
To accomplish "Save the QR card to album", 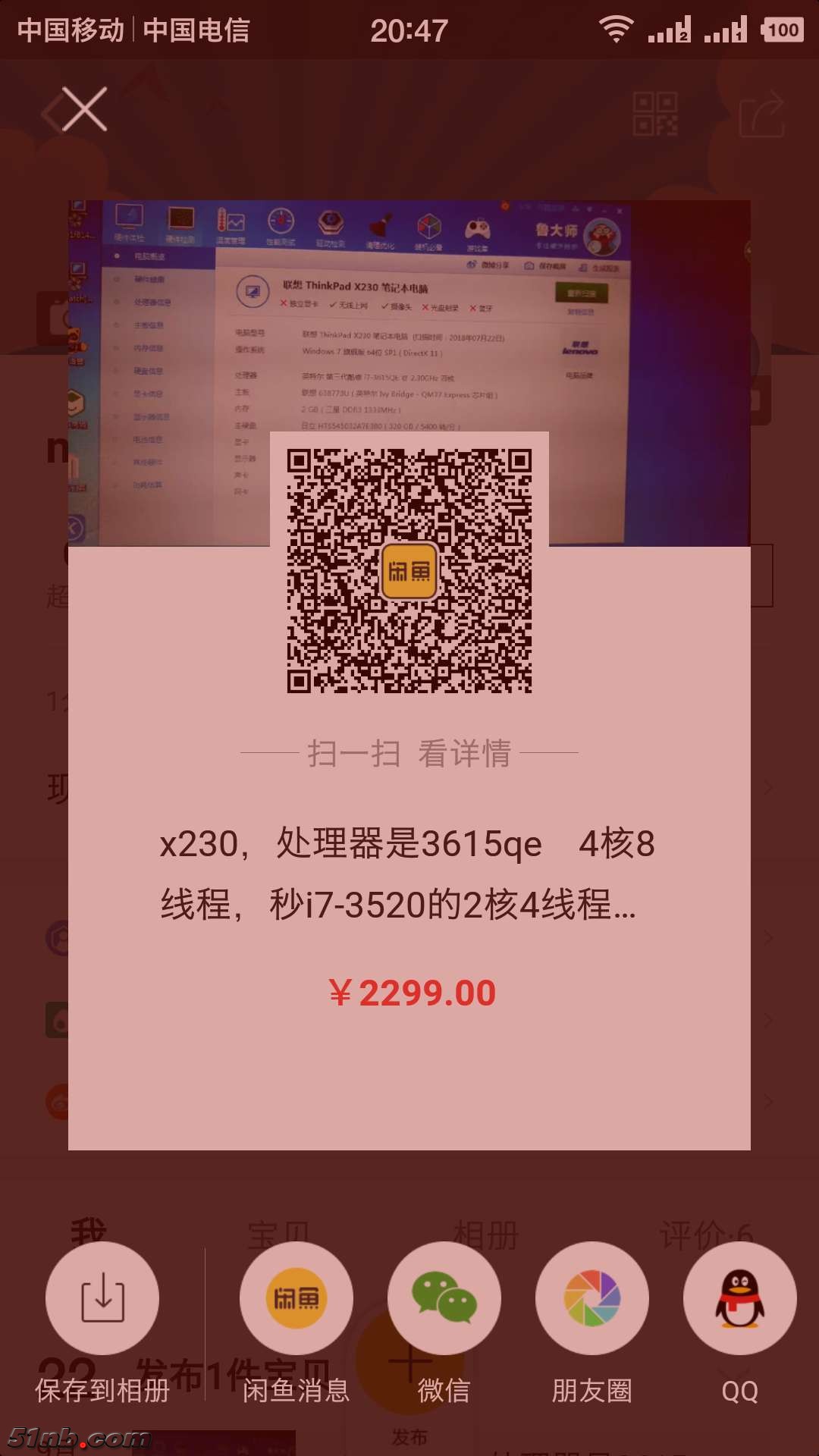I will click(x=102, y=1298).
